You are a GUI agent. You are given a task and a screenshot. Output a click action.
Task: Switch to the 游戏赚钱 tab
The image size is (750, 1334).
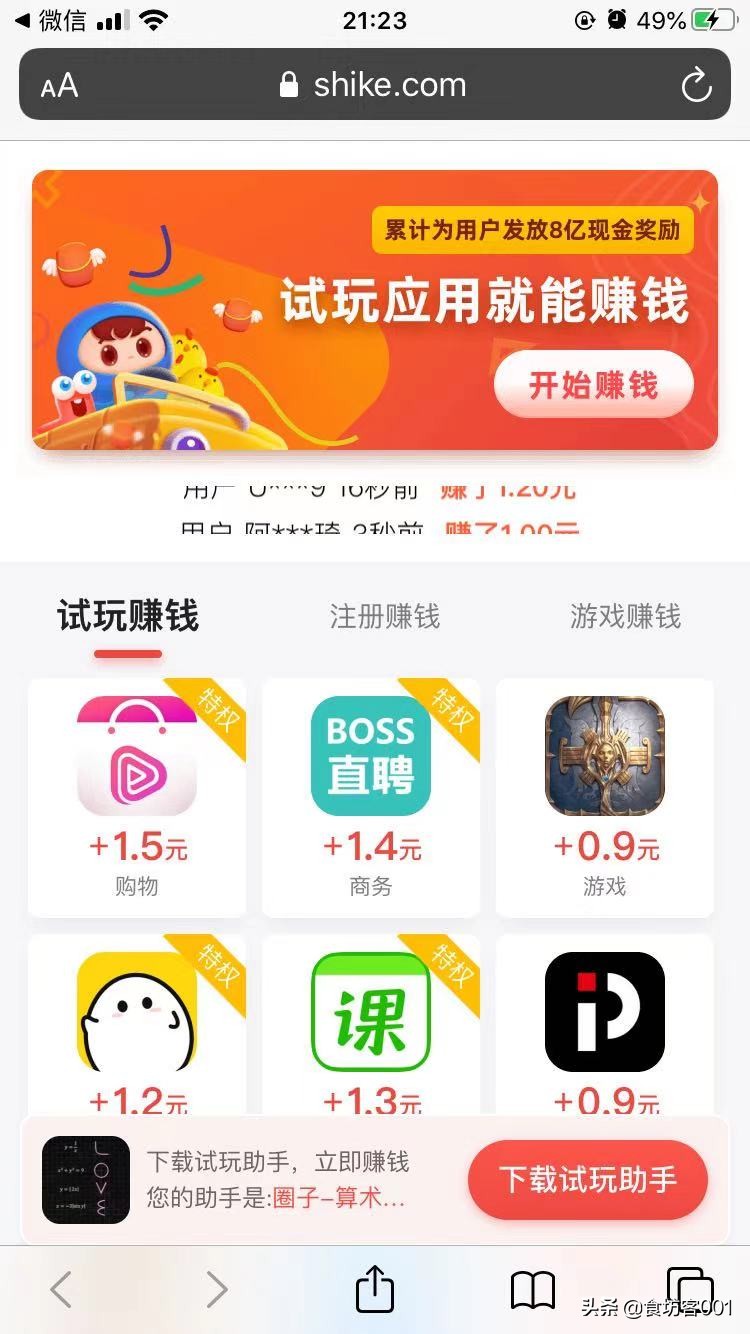coord(624,617)
